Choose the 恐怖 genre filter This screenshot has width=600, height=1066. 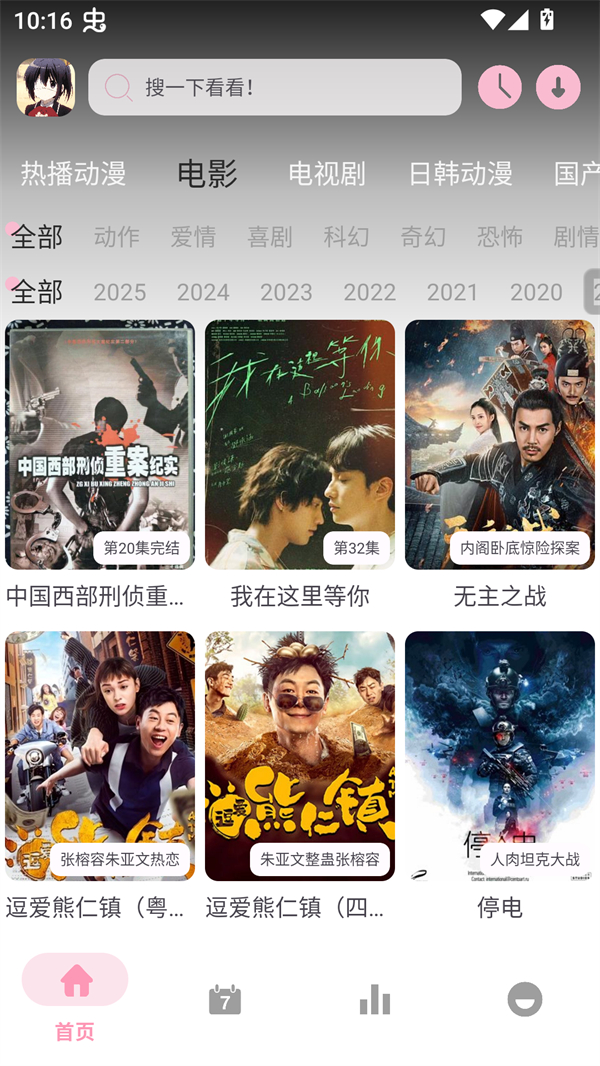pyautogui.click(x=500, y=237)
